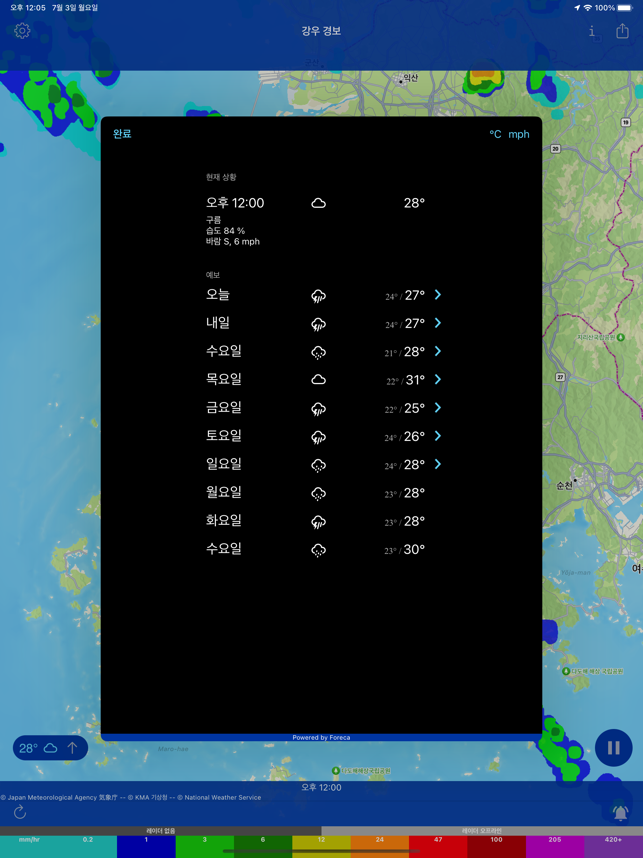
Task: Switch temperature unit to °C
Action: click(495, 134)
